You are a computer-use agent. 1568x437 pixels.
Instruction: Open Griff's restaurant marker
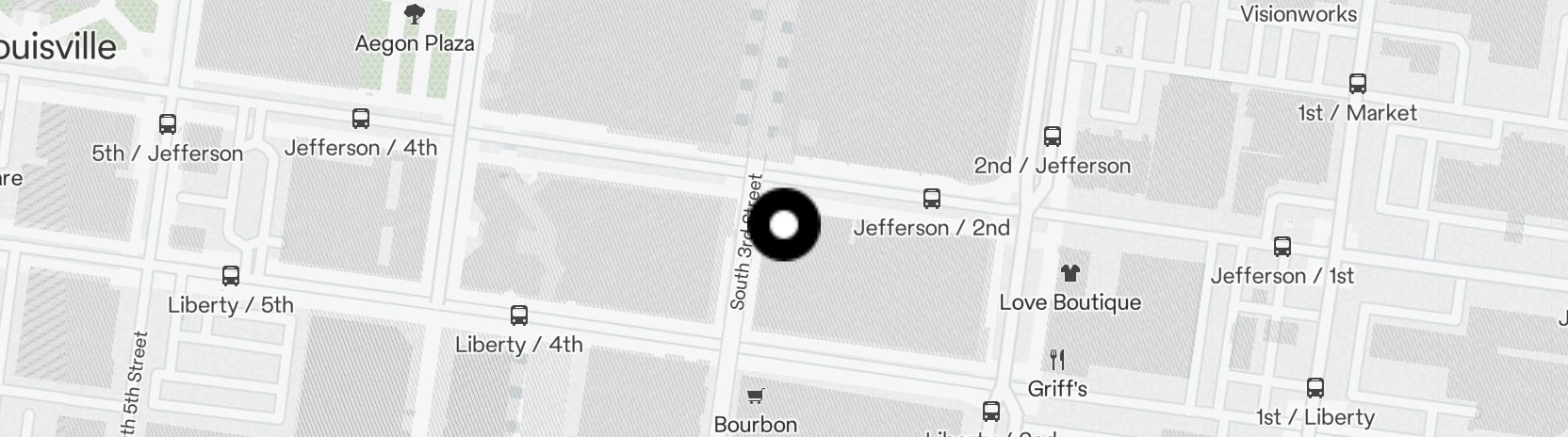(1057, 360)
